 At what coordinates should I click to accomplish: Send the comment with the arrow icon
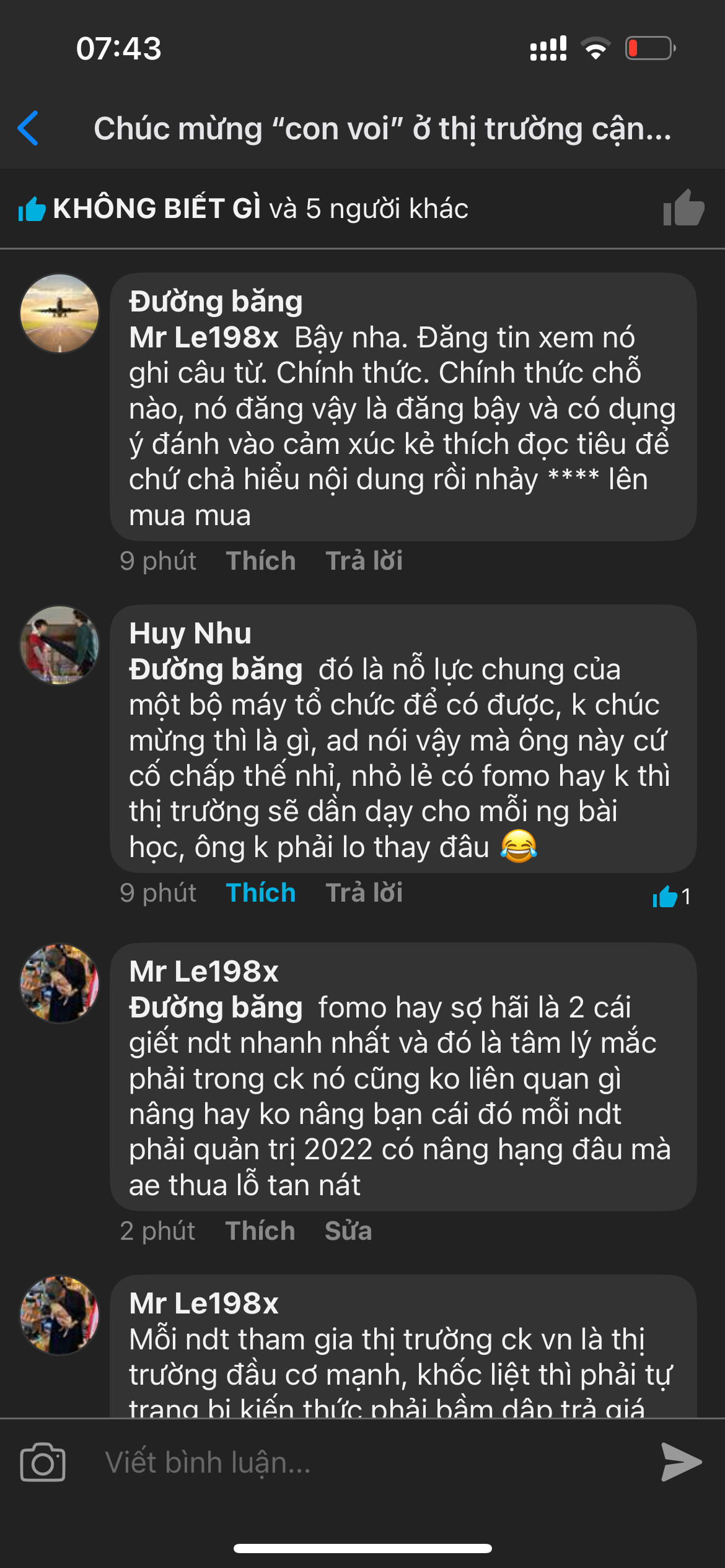tap(680, 1463)
